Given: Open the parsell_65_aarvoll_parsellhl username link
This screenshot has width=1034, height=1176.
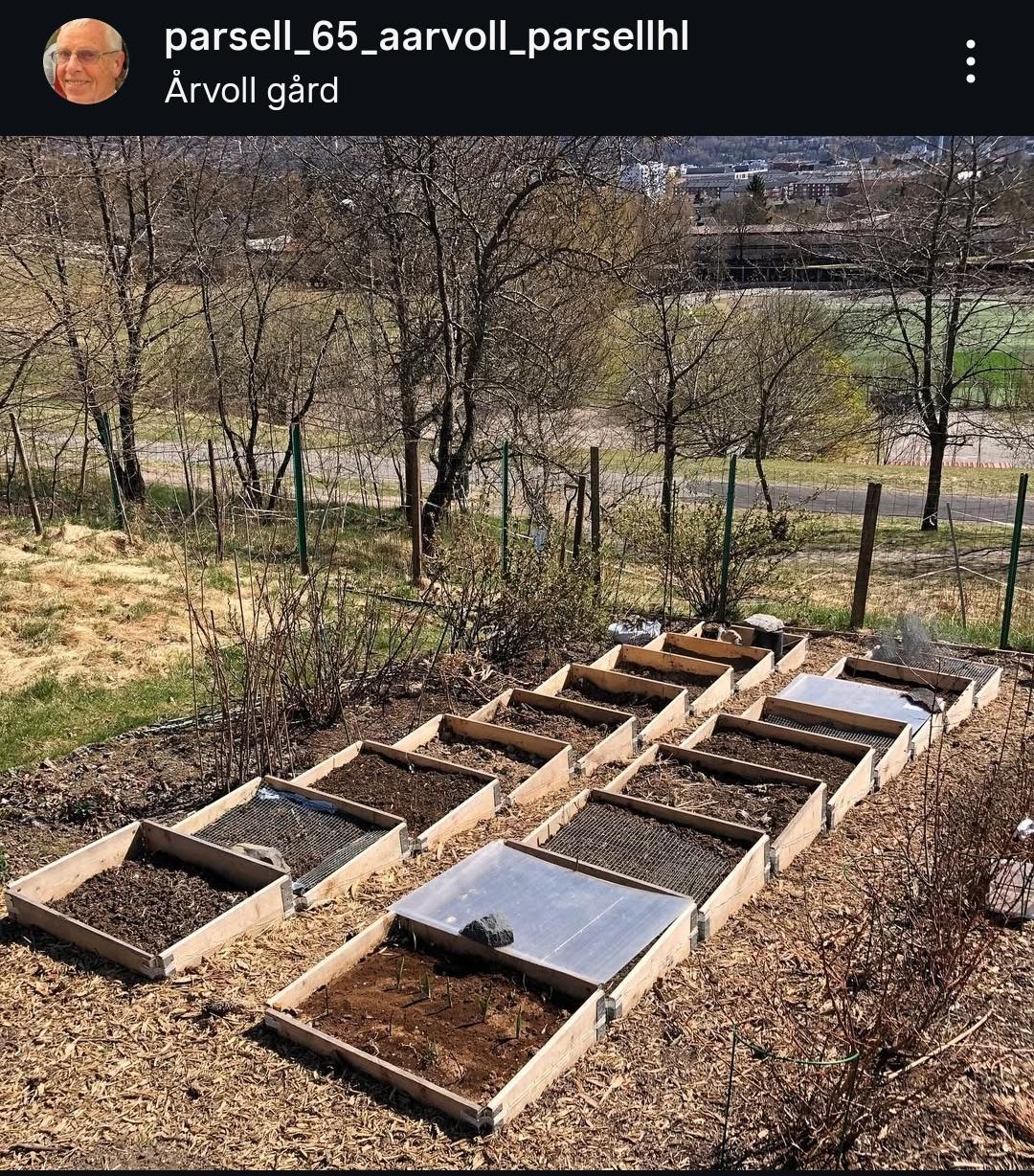Looking at the screenshot, I should click(x=426, y=37).
